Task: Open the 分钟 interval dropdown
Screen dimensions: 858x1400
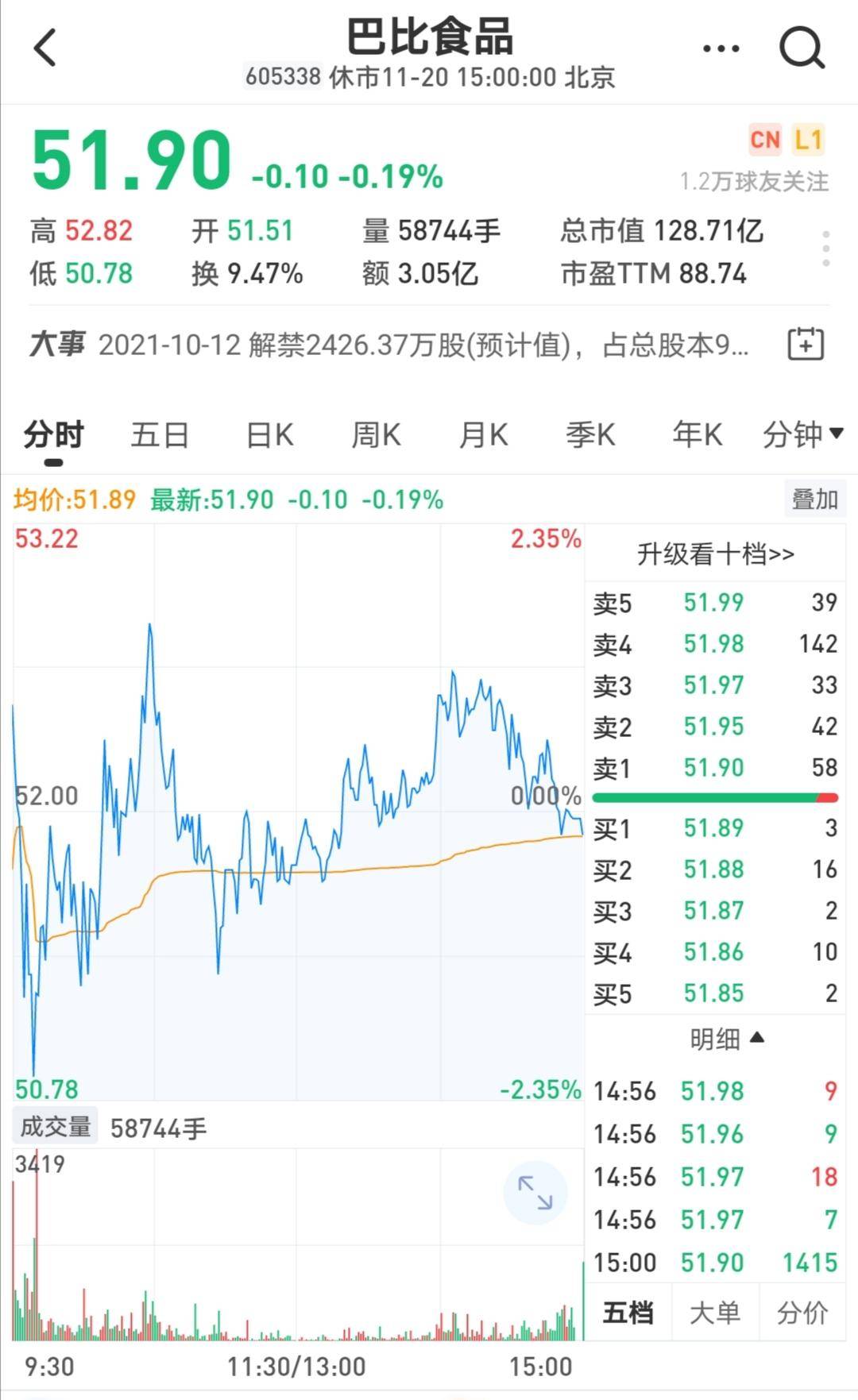Action: (802, 434)
